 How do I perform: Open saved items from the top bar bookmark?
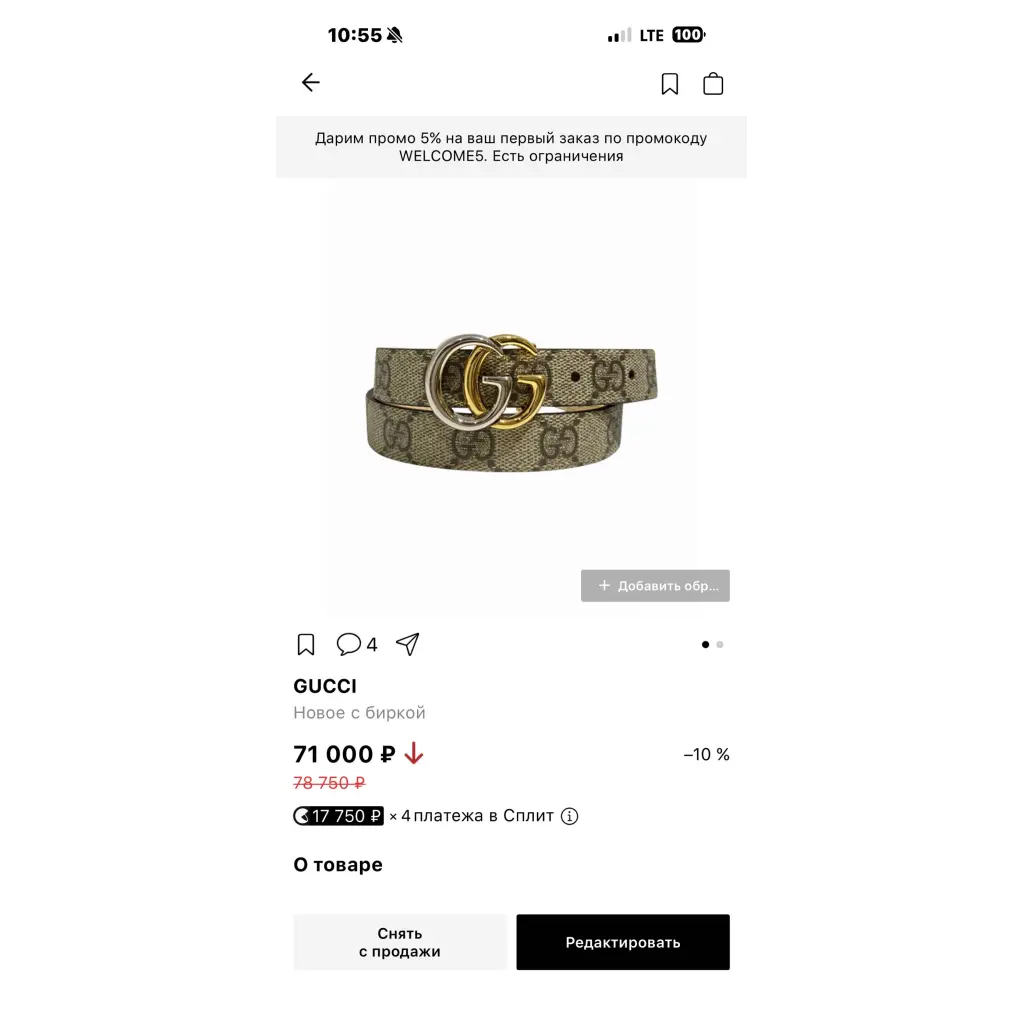coord(670,84)
